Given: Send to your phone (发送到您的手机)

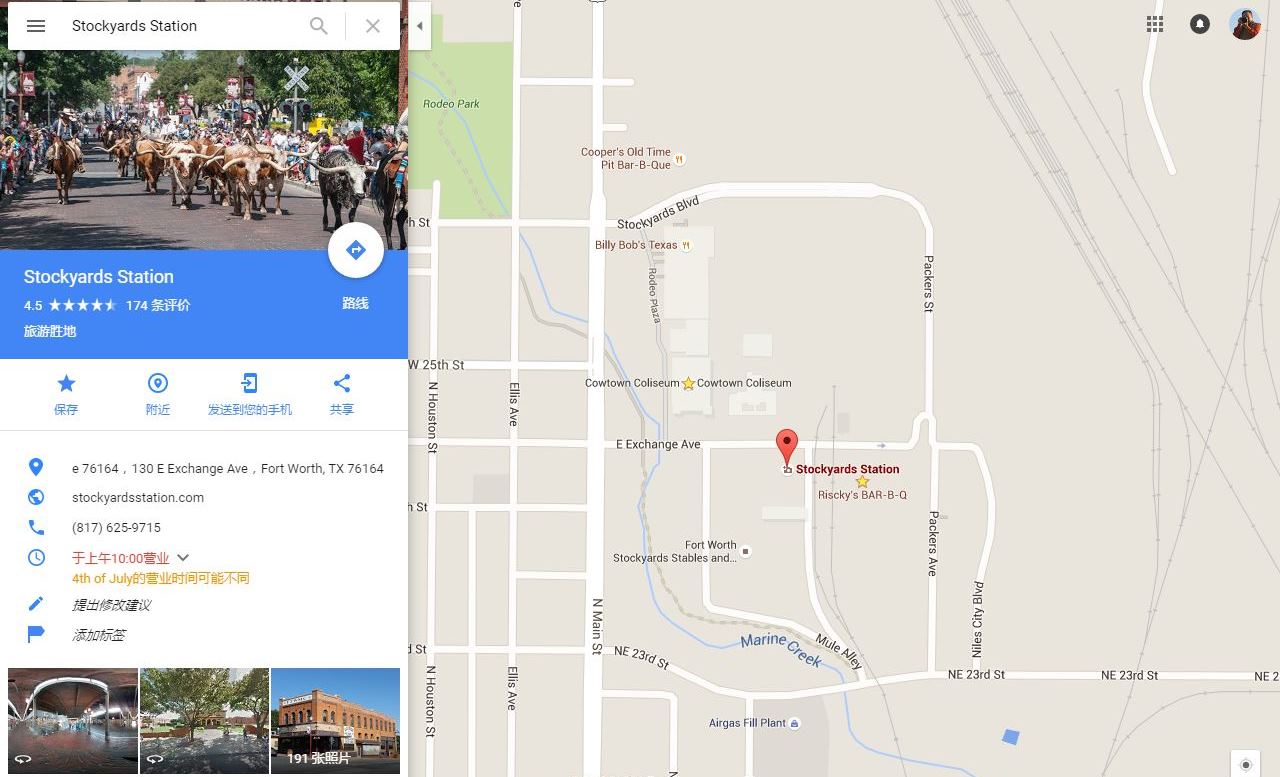Looking at the screenshot, I should pyautogui.click(x=250, y=394).
